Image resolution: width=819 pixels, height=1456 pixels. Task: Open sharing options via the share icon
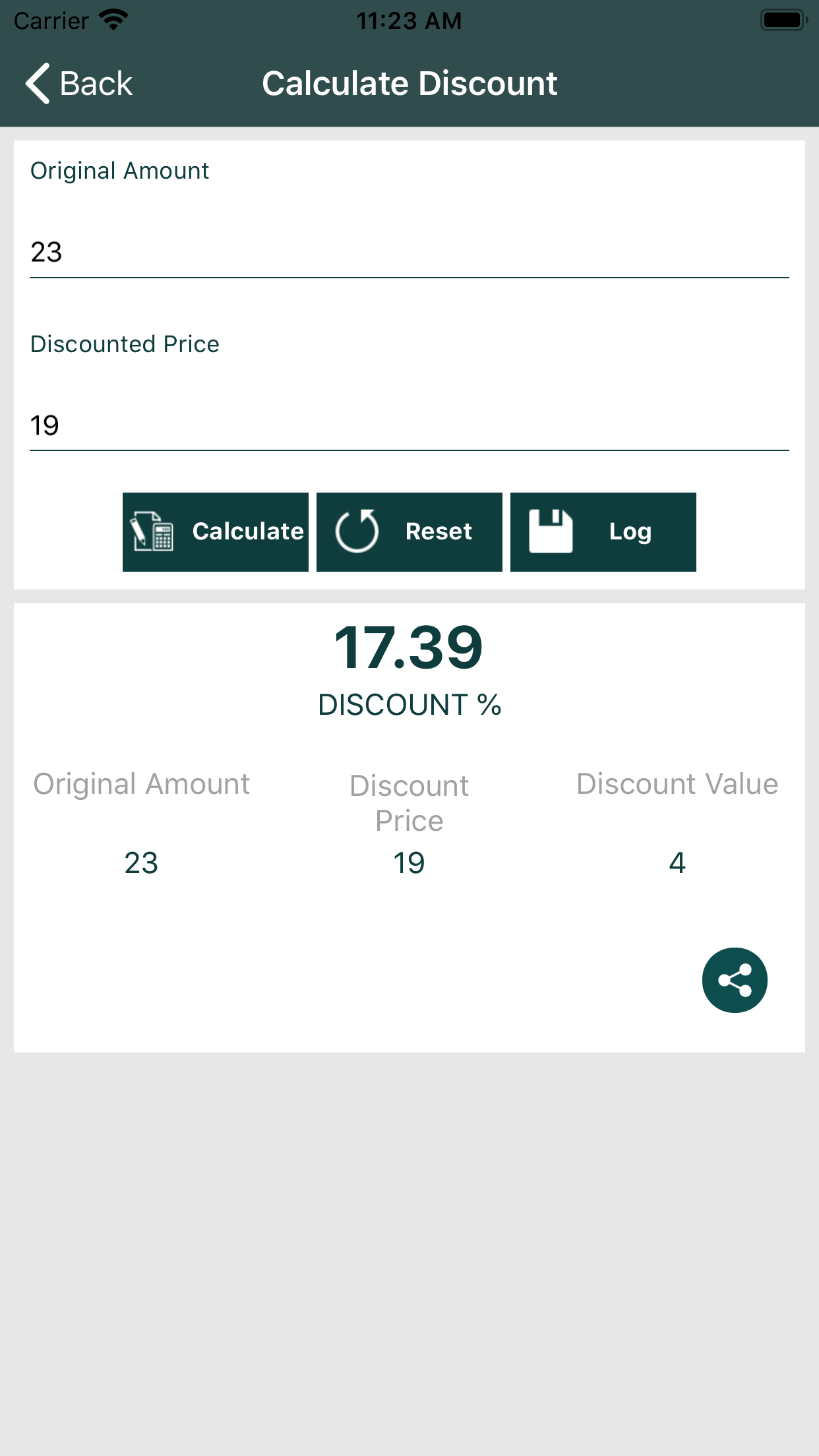click(x=734, y=981)
